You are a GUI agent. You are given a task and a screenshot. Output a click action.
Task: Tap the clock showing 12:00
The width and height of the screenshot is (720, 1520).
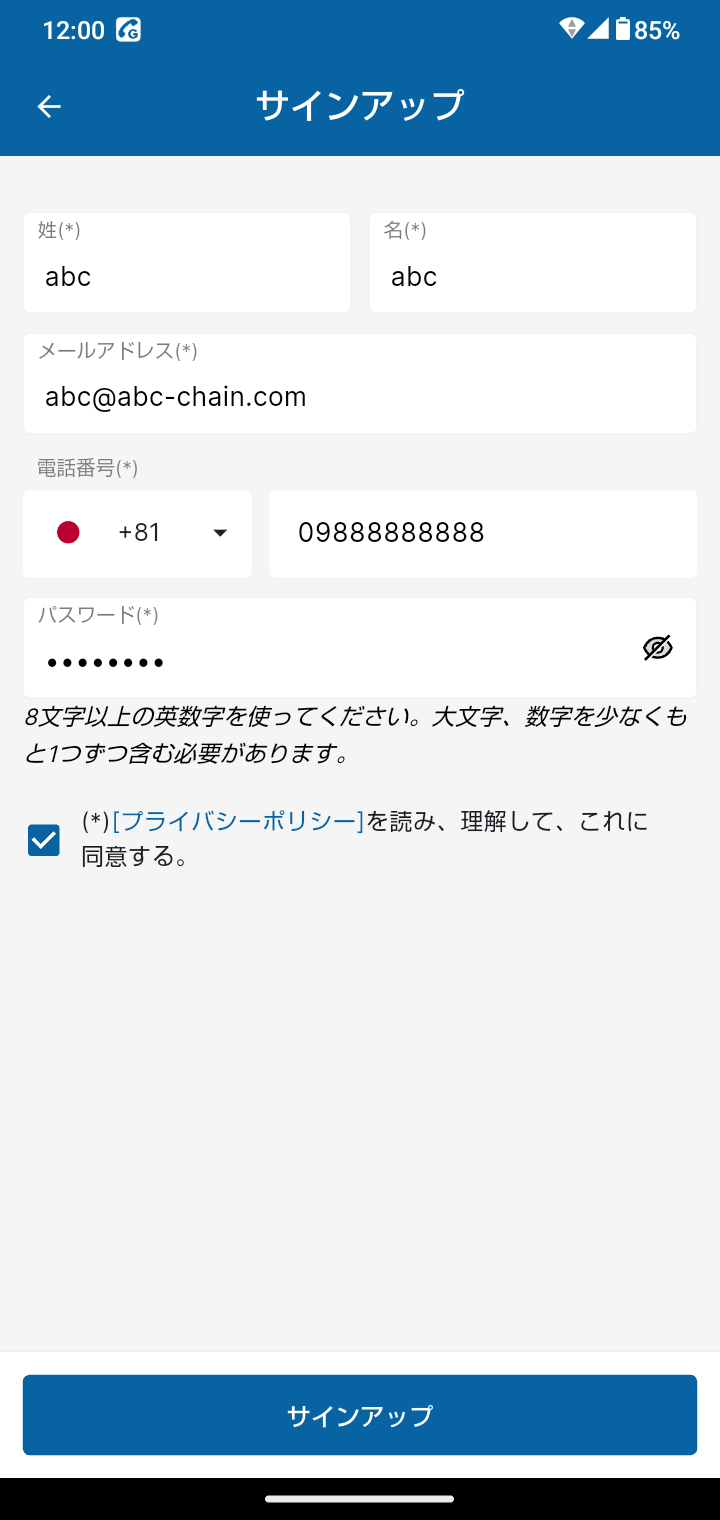coord(74,30)
